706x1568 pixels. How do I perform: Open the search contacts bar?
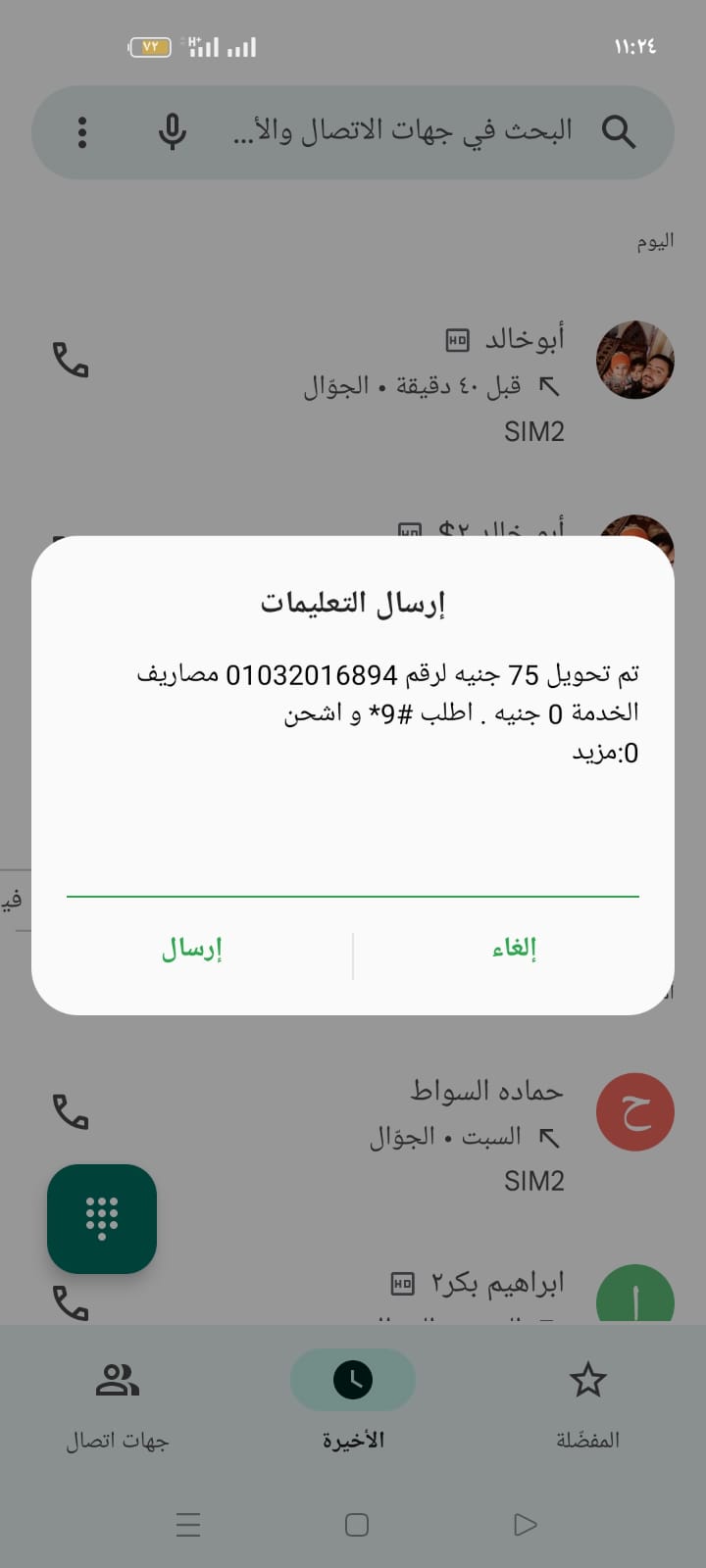402,131
